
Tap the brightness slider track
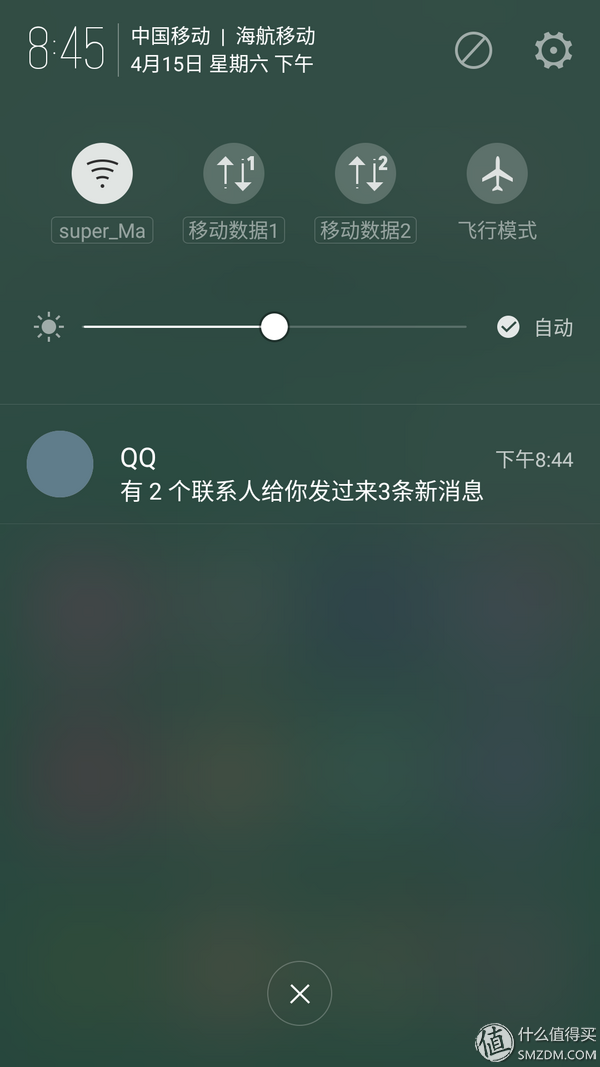(x=275, y=327)
